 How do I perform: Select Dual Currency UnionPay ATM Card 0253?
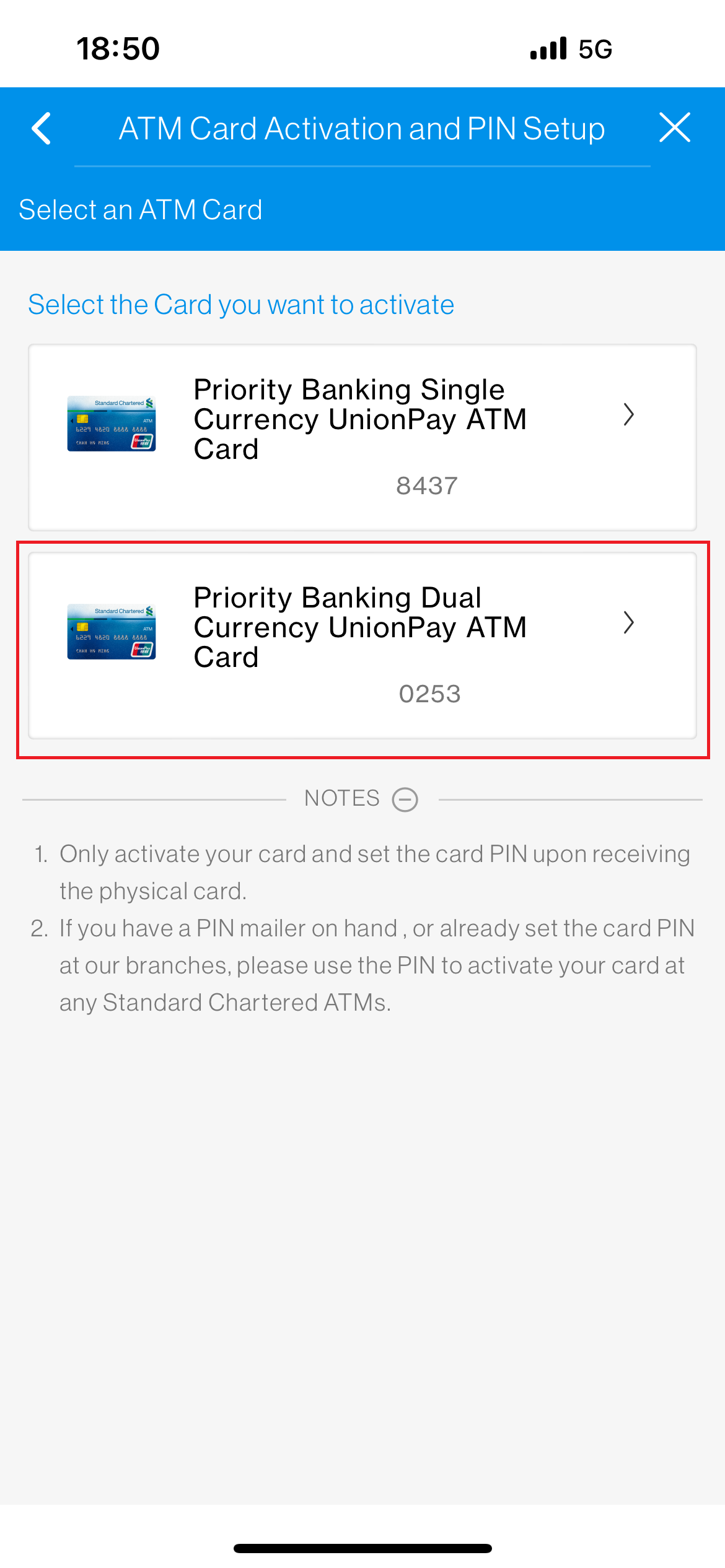click(362, 645)
